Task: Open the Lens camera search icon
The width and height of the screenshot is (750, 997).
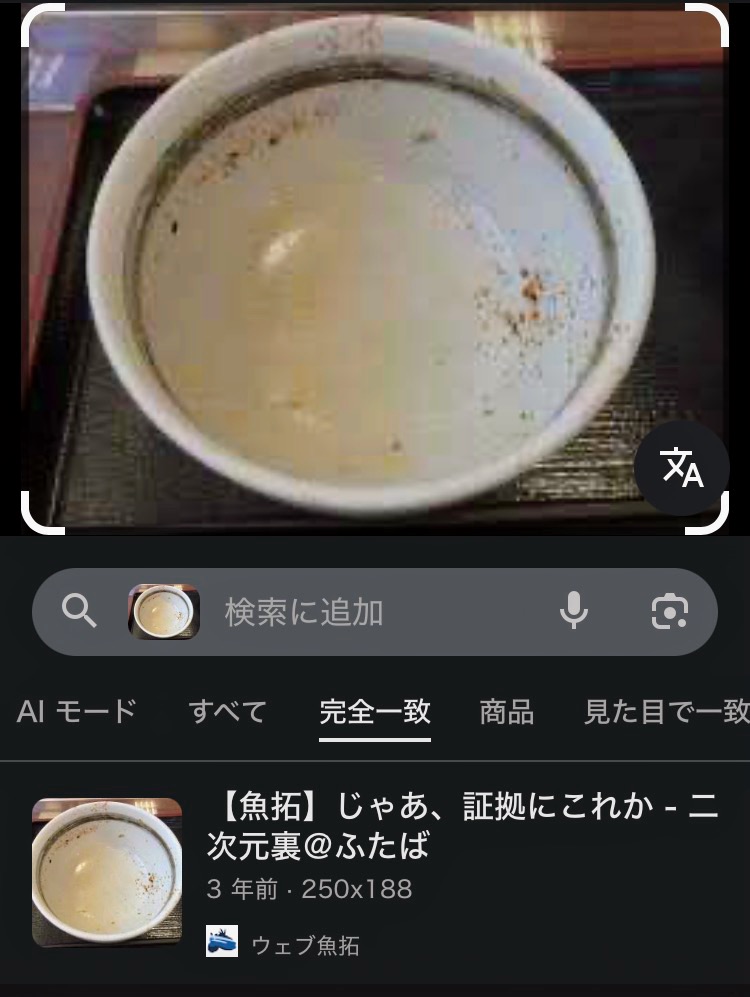Action: coord(669,611)
